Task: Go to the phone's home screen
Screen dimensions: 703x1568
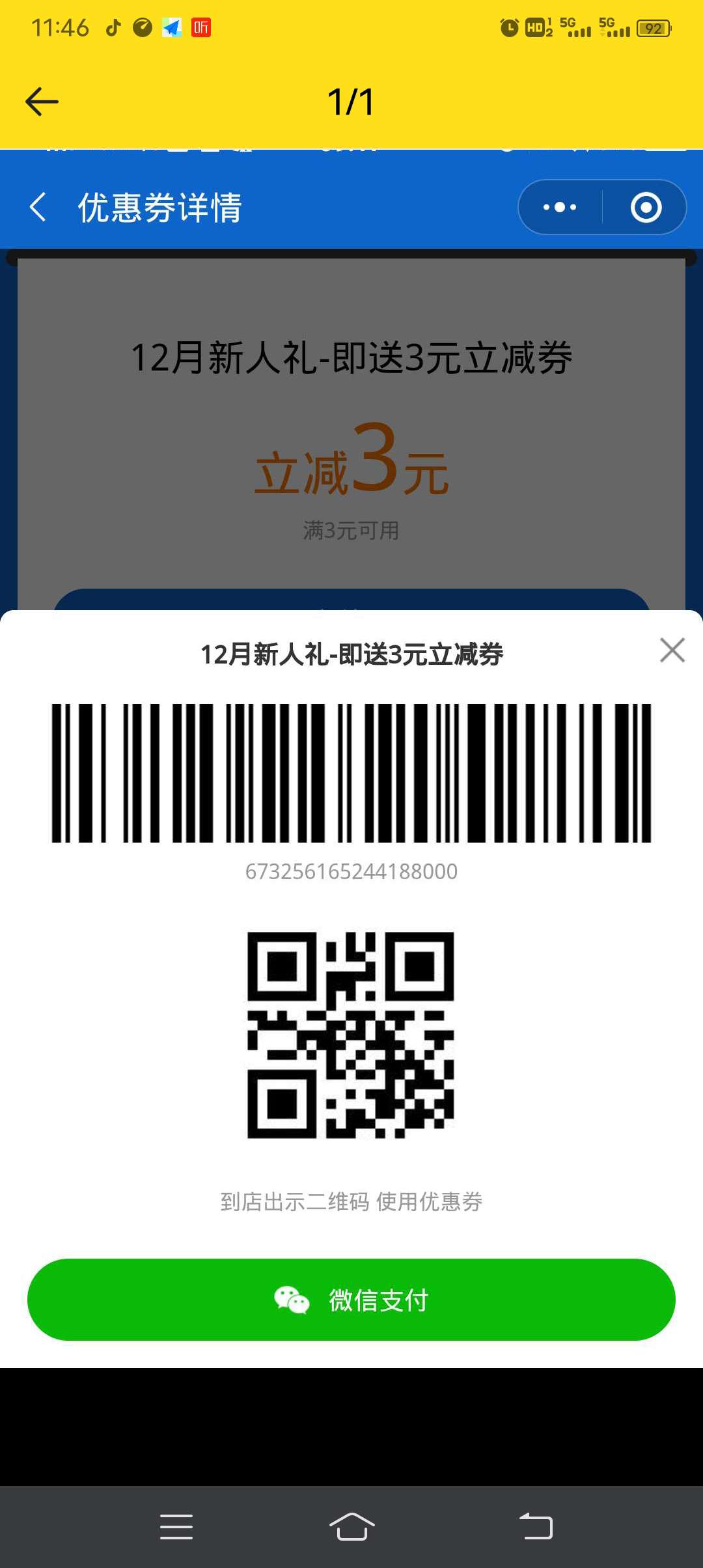Action: pos(351,1526)
